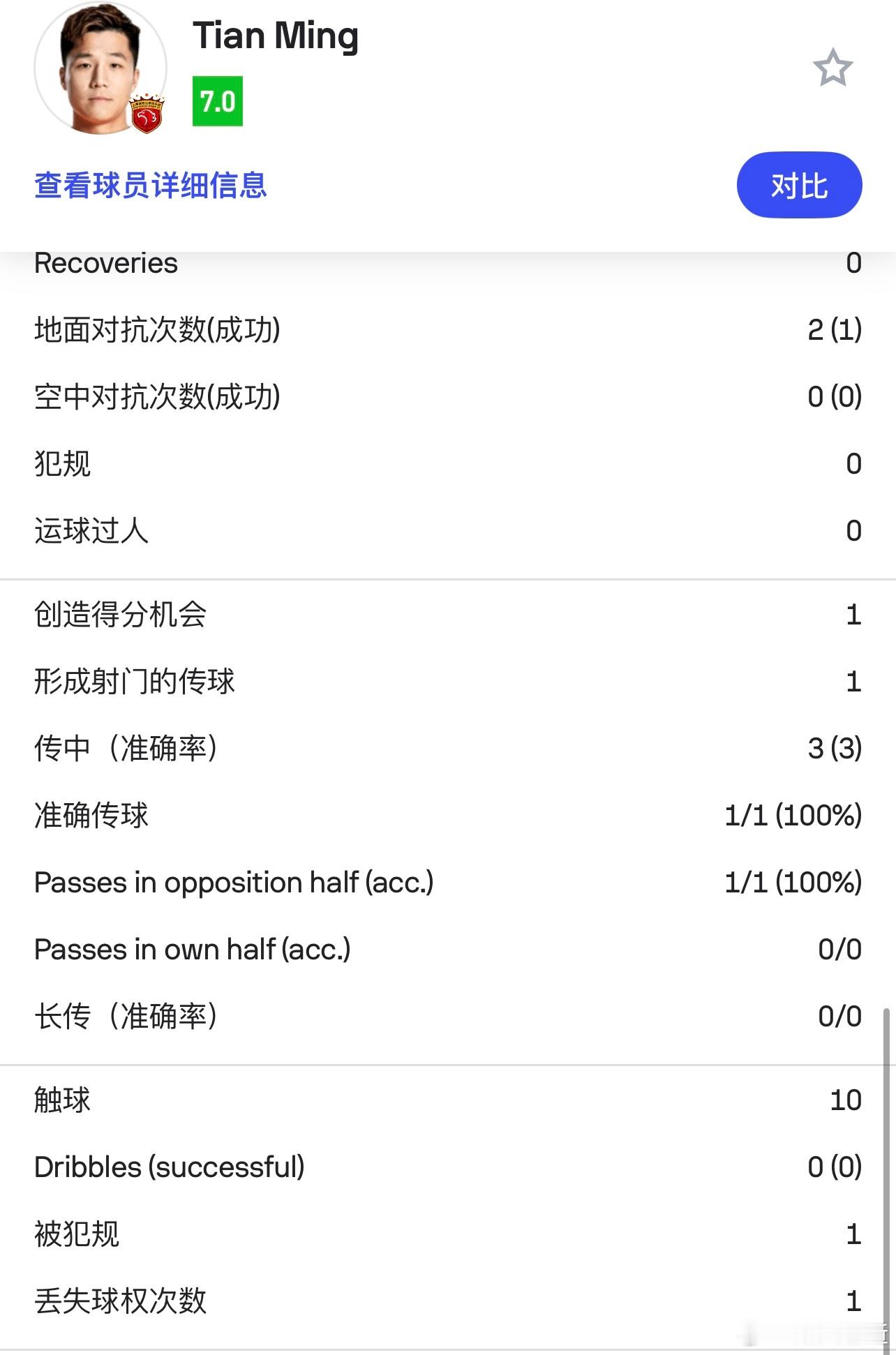The width and height of the screenshot is (896, 1355).
Task: Select the 准确传球 accurate passes row
Action: click(447, 816)
